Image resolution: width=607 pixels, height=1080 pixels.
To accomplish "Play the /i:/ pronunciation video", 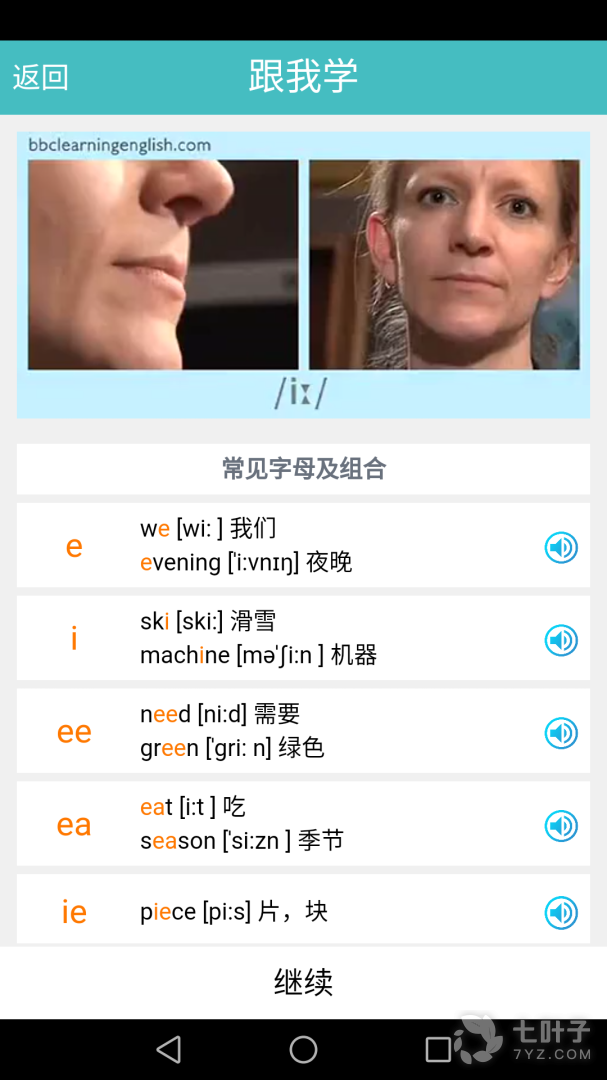I will point(303,274).
